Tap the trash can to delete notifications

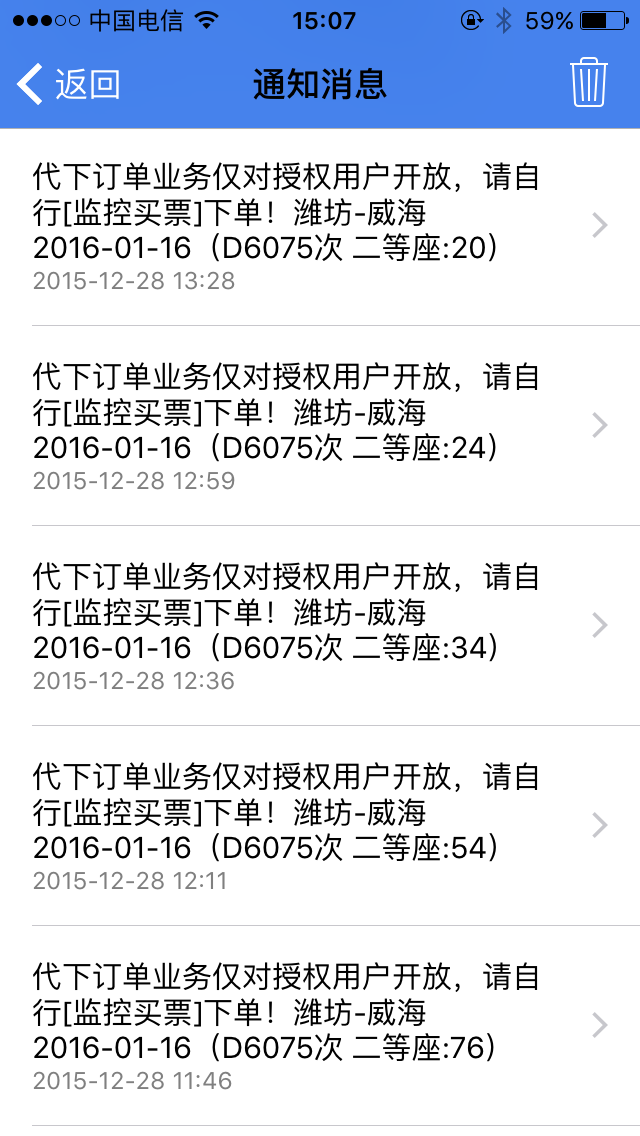[x=588, y=83]
